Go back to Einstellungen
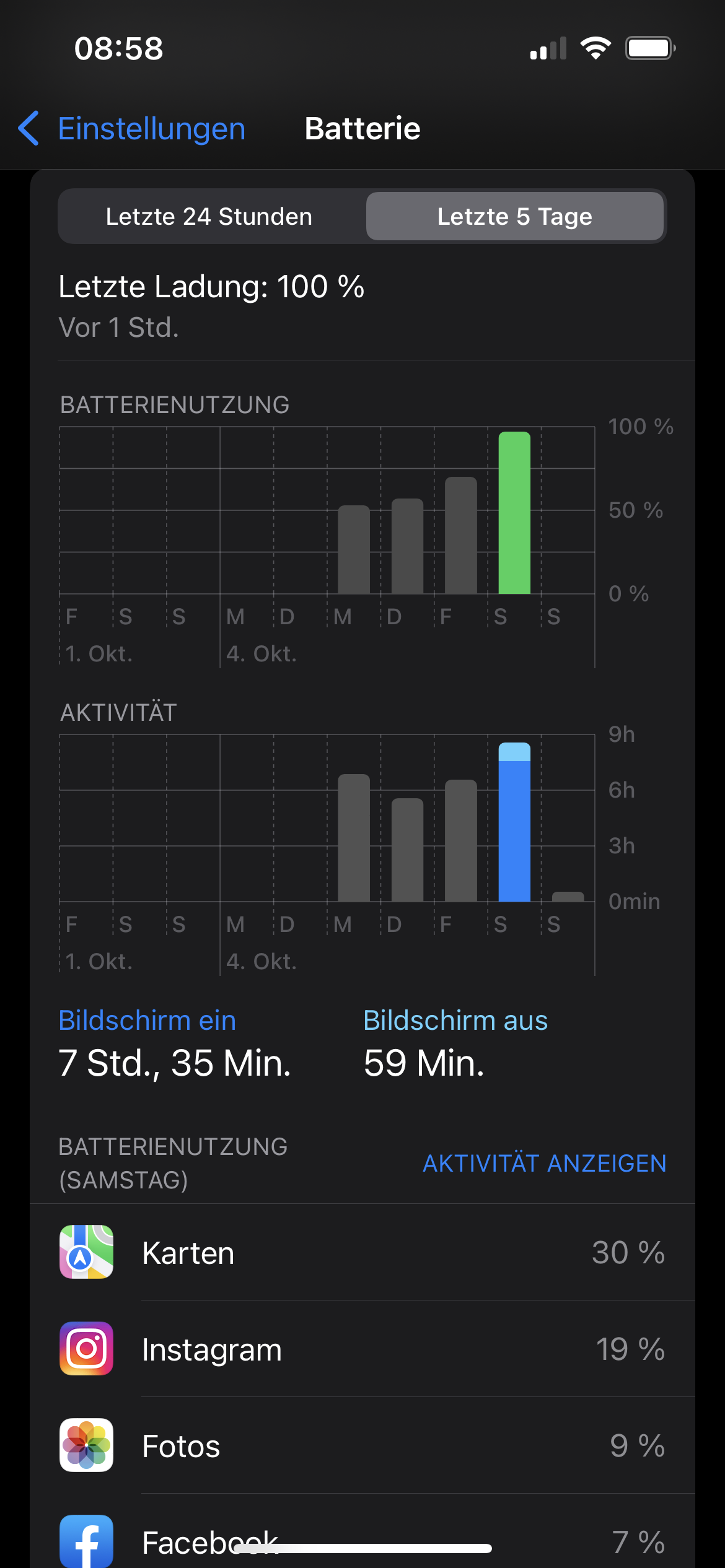 (132, 129)
